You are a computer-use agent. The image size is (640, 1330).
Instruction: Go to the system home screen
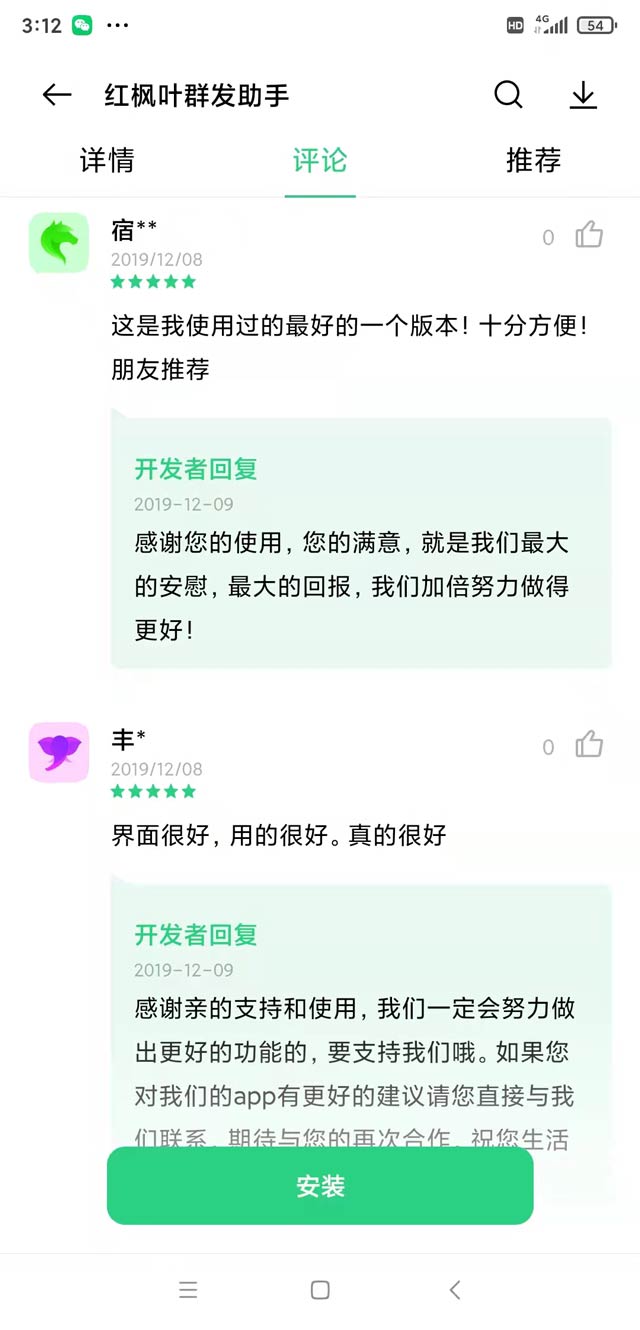pos(320,1290)
